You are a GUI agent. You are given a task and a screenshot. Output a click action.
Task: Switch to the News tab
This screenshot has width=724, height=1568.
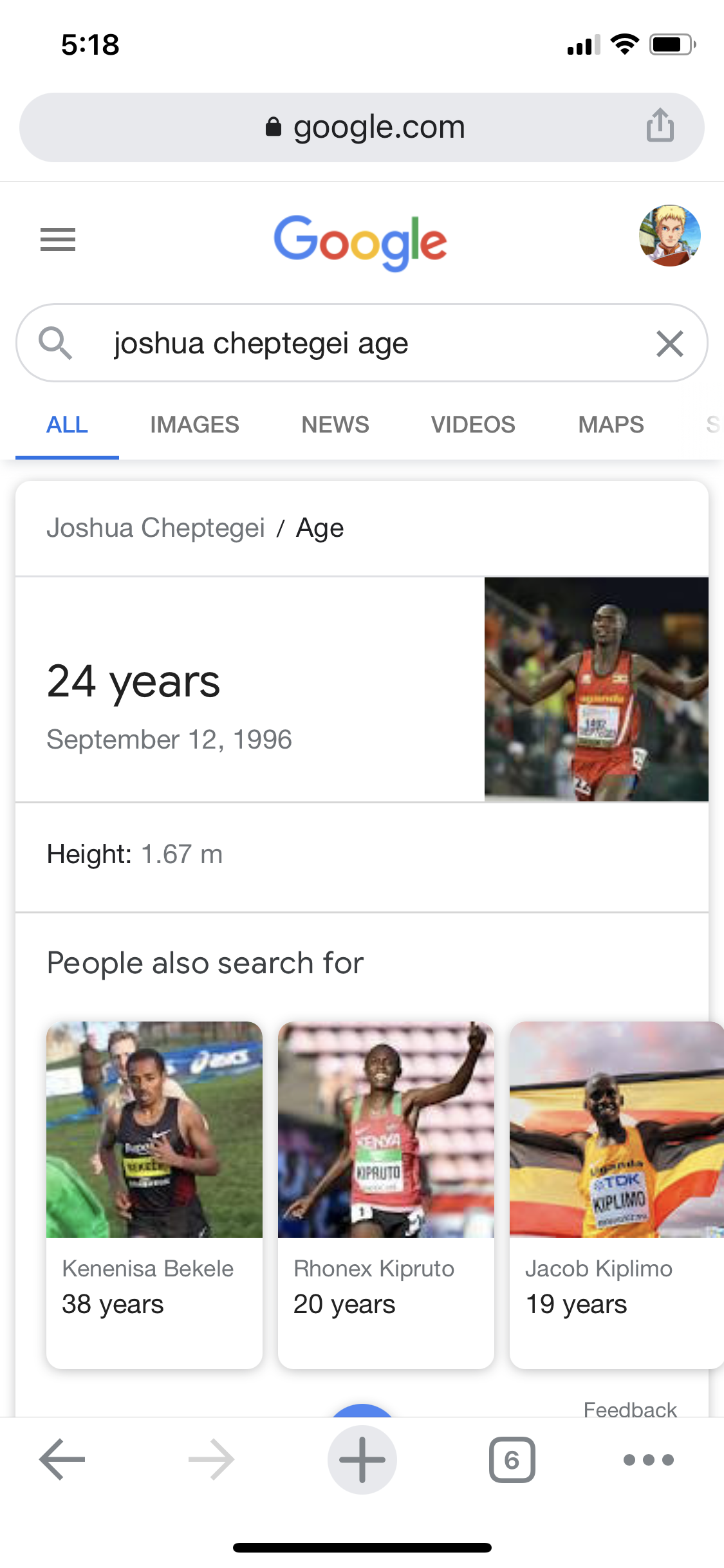click(335, 425)
